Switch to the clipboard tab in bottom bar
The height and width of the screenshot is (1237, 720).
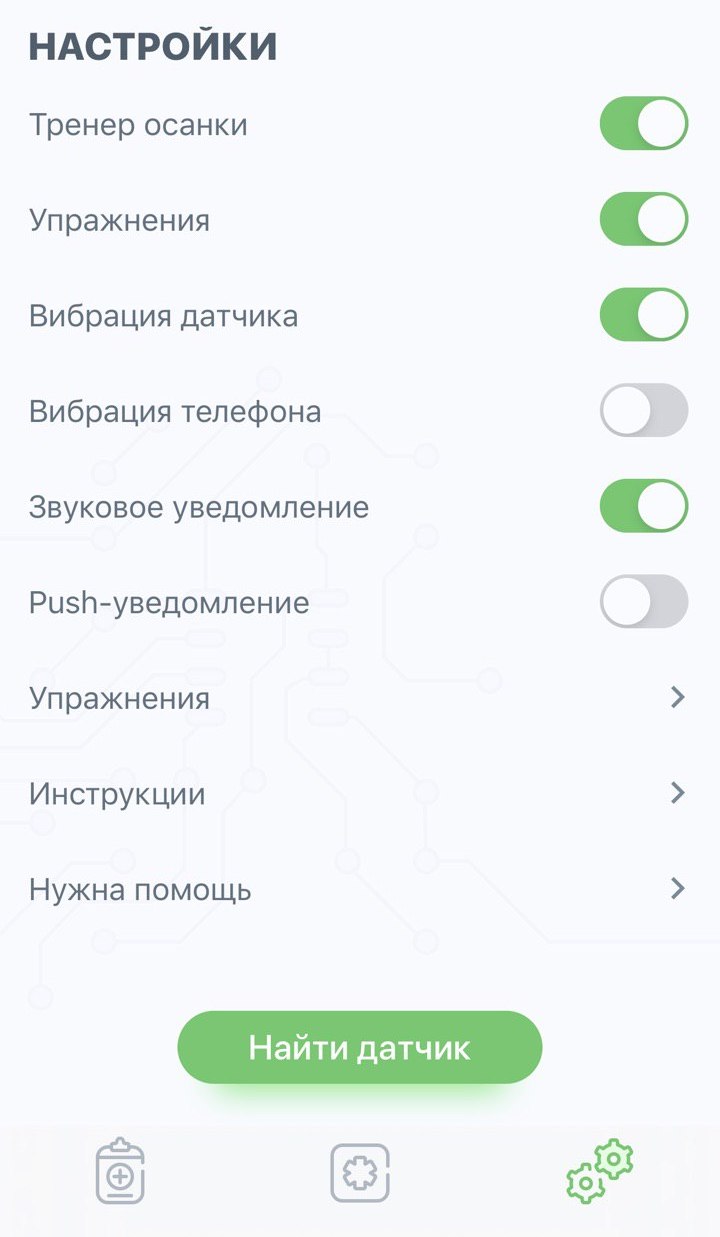click(120, 1172)
